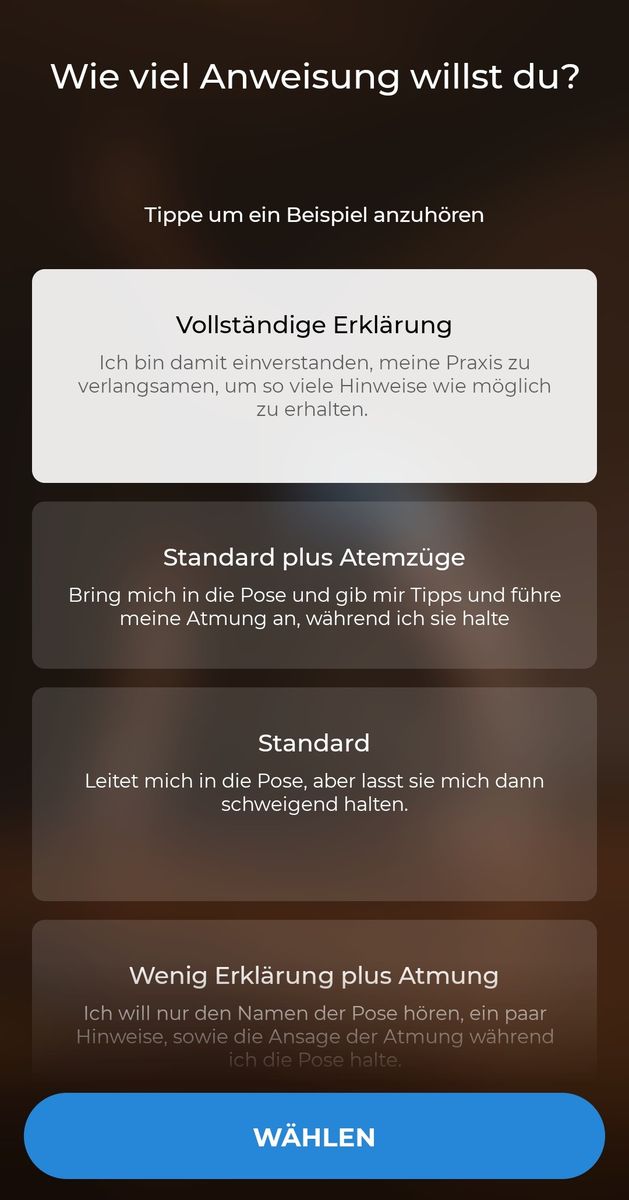Choose Standard plus Atemzüge instruction level
Image resolution: width=629 pixels, height=1200 pixels.
pyautogui.click(x=314, y=585)
